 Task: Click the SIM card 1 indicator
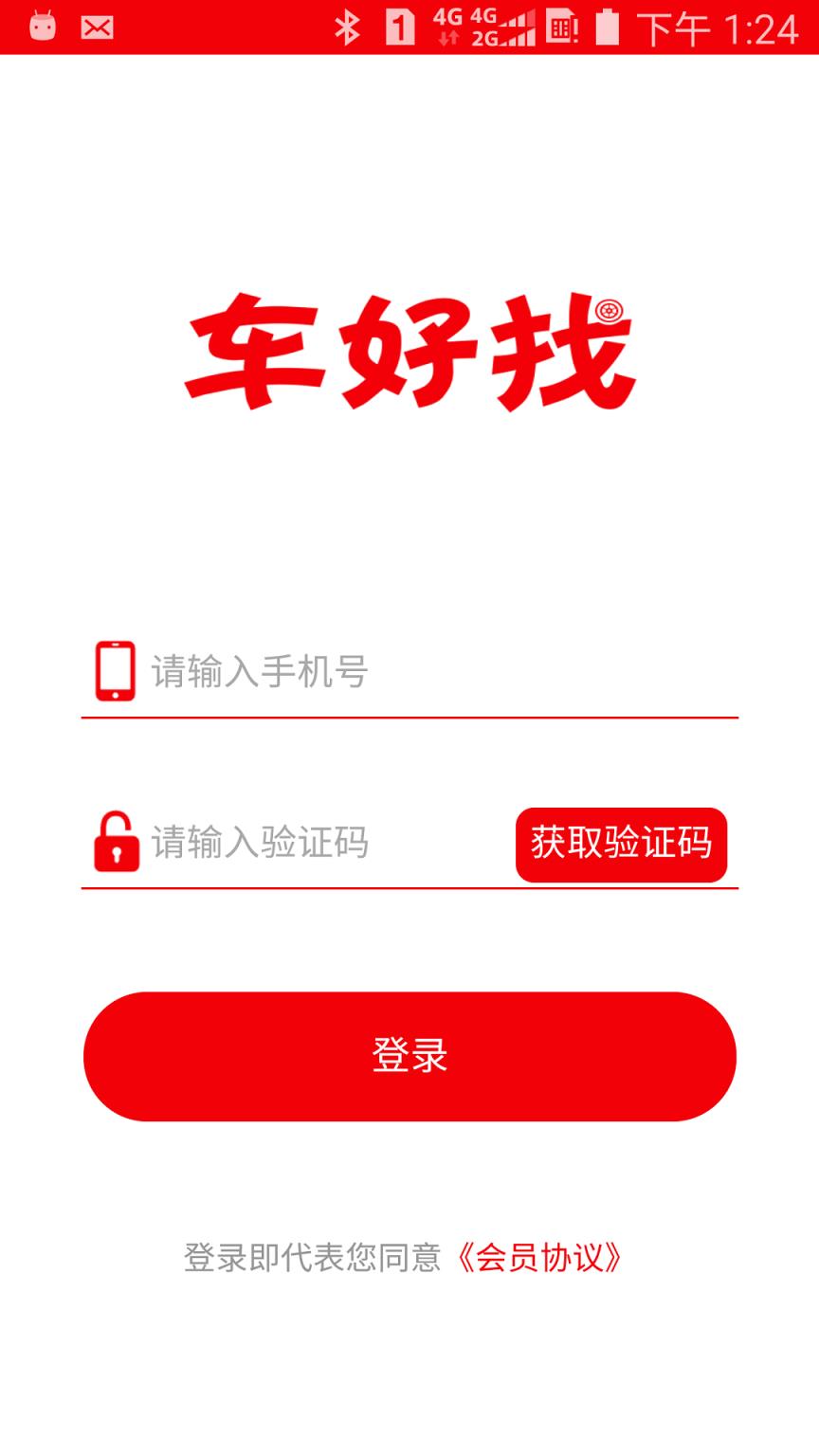(401, 26)
